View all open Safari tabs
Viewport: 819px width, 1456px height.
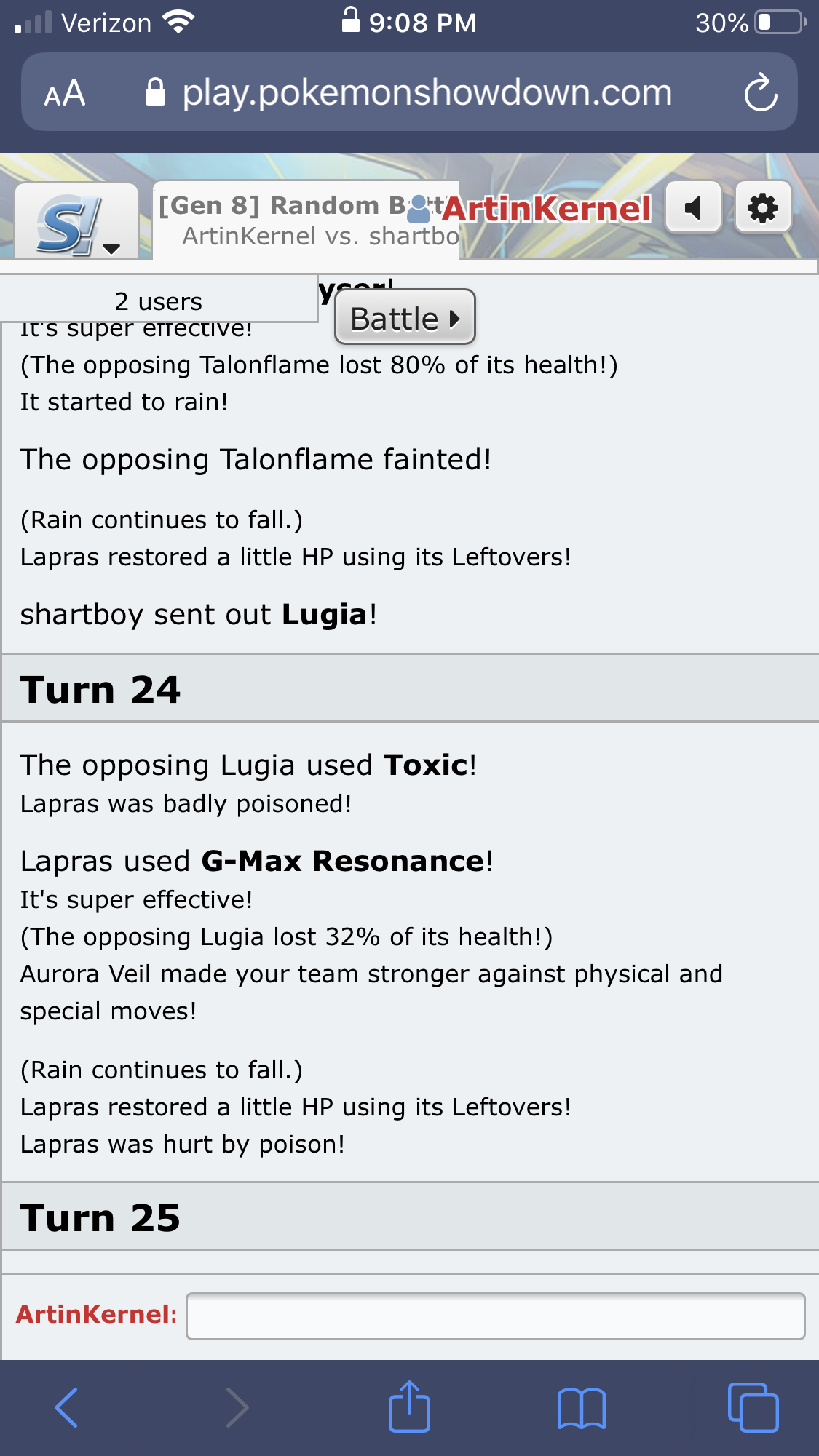pos(753,1407)
